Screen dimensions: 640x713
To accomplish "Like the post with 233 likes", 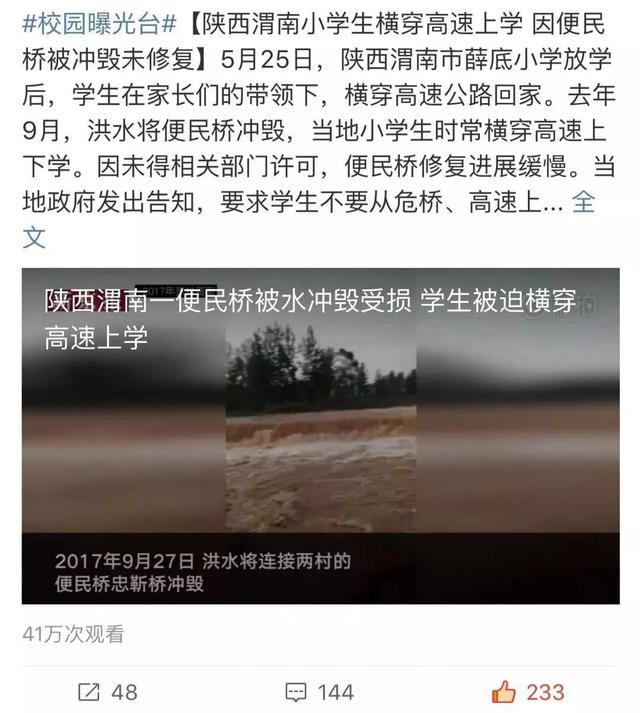I will point(528,691).
